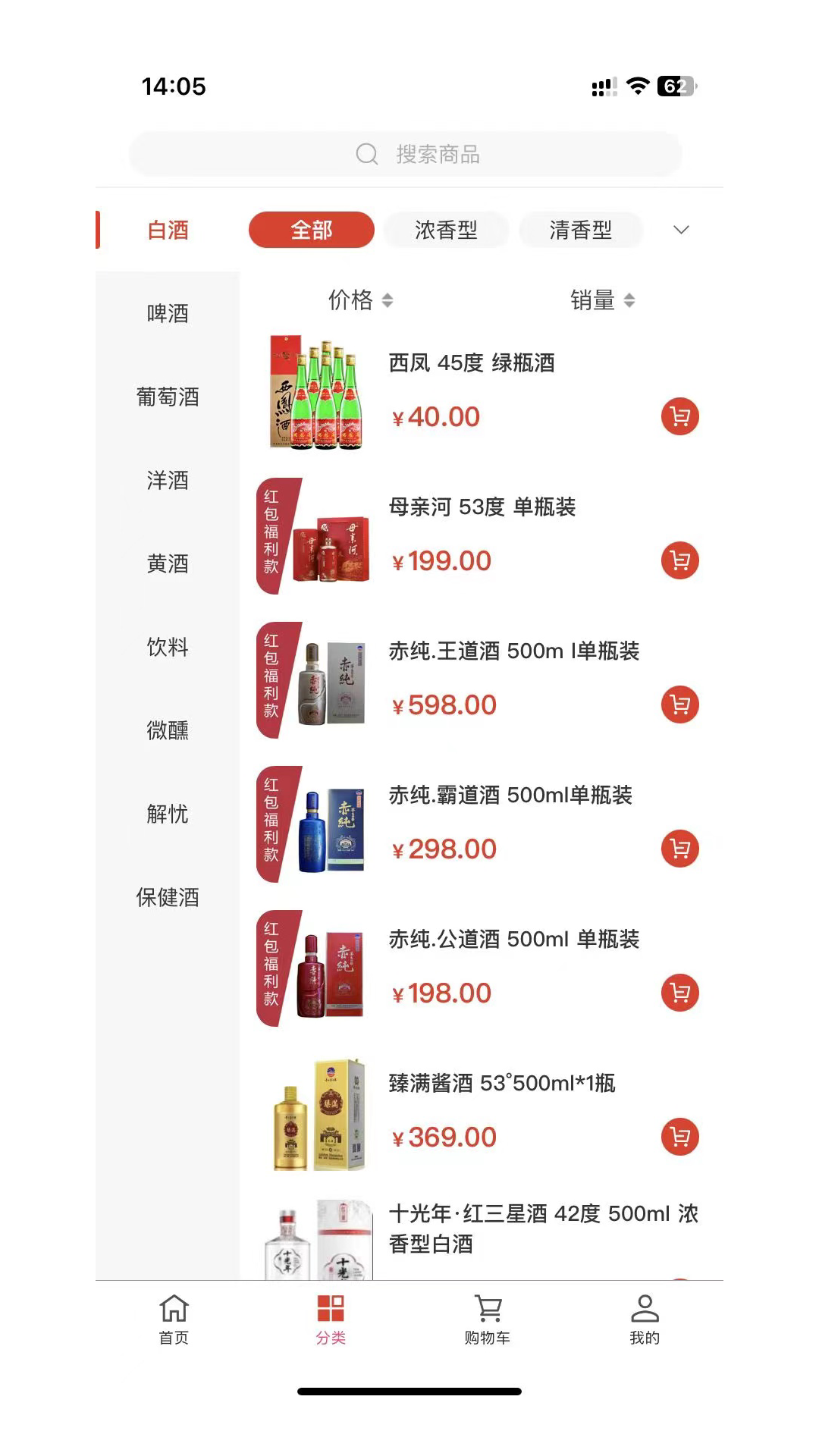Sort products by 销量

[602, 300]
